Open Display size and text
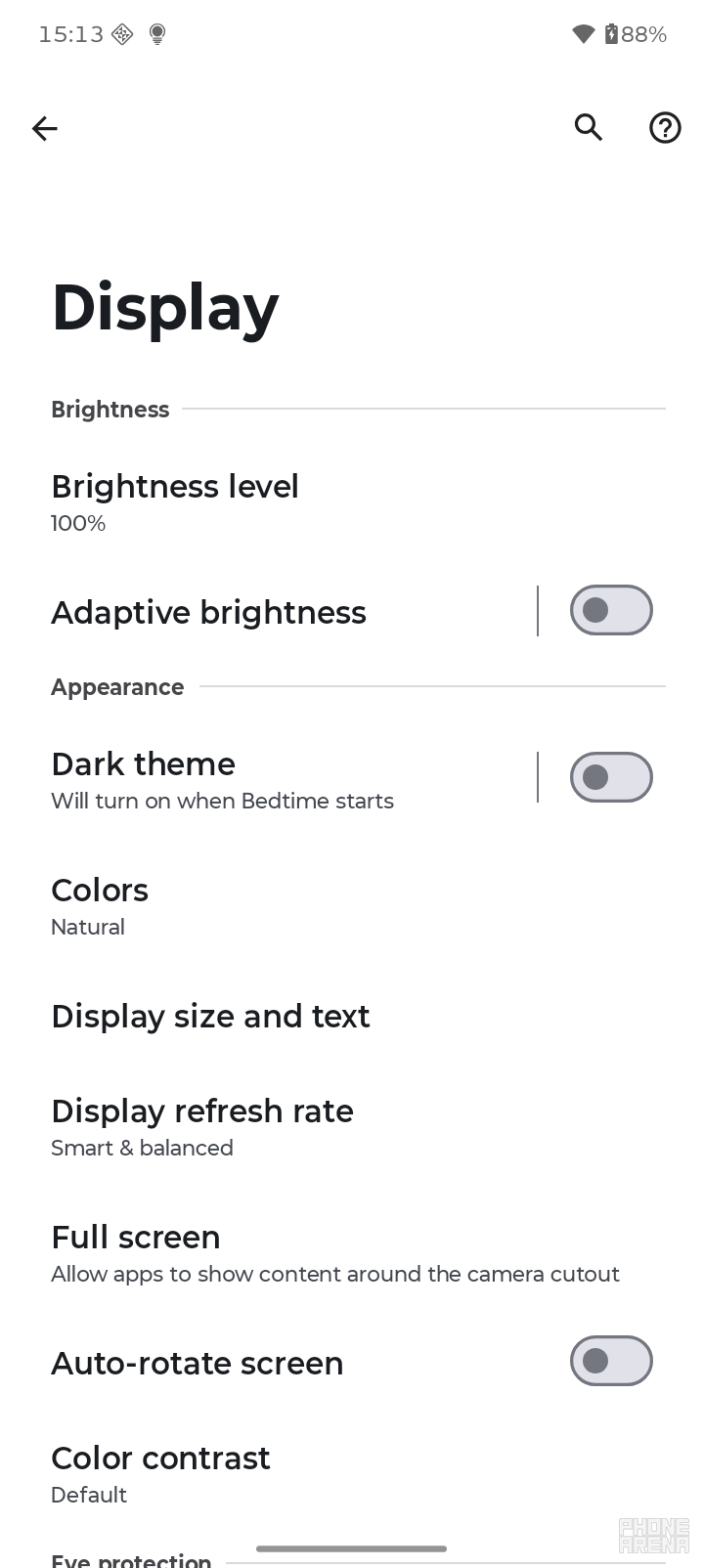 210,1017
